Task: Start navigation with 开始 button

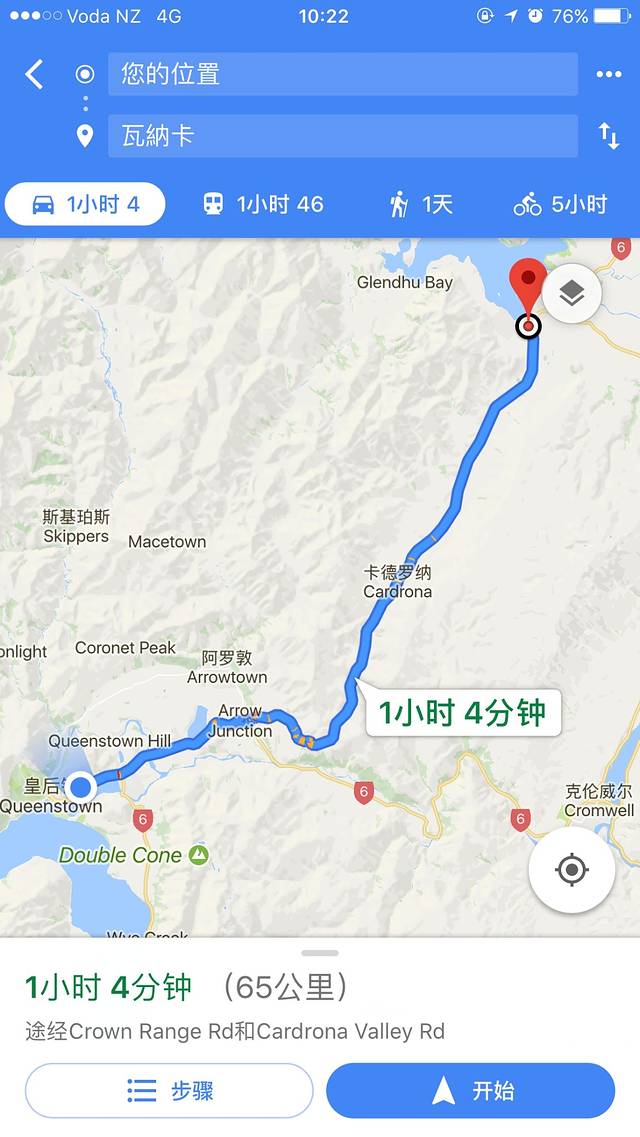Action: [470, 1090]
